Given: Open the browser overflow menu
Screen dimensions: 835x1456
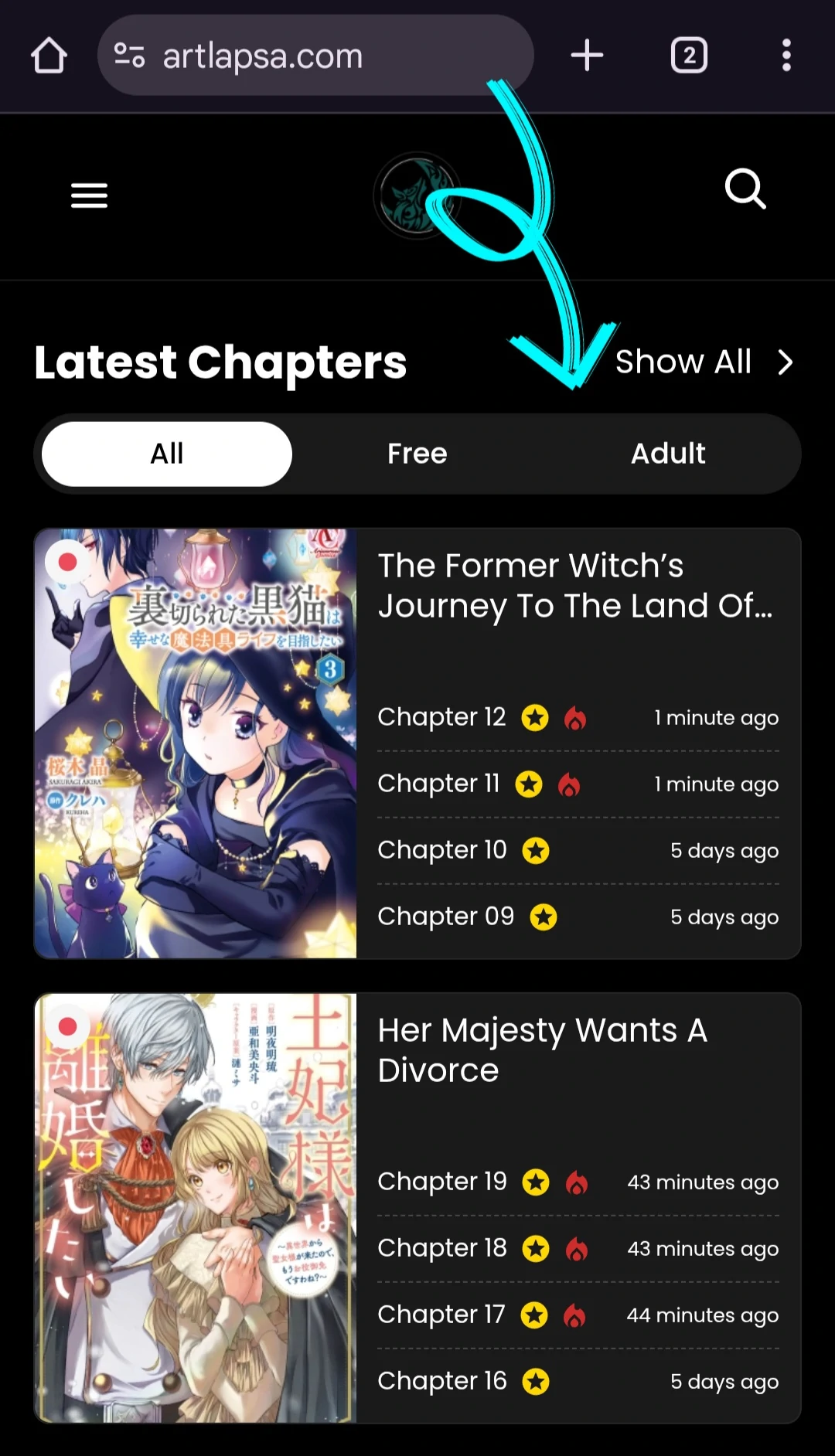Looking at the screenshot, I should point(786,56).
